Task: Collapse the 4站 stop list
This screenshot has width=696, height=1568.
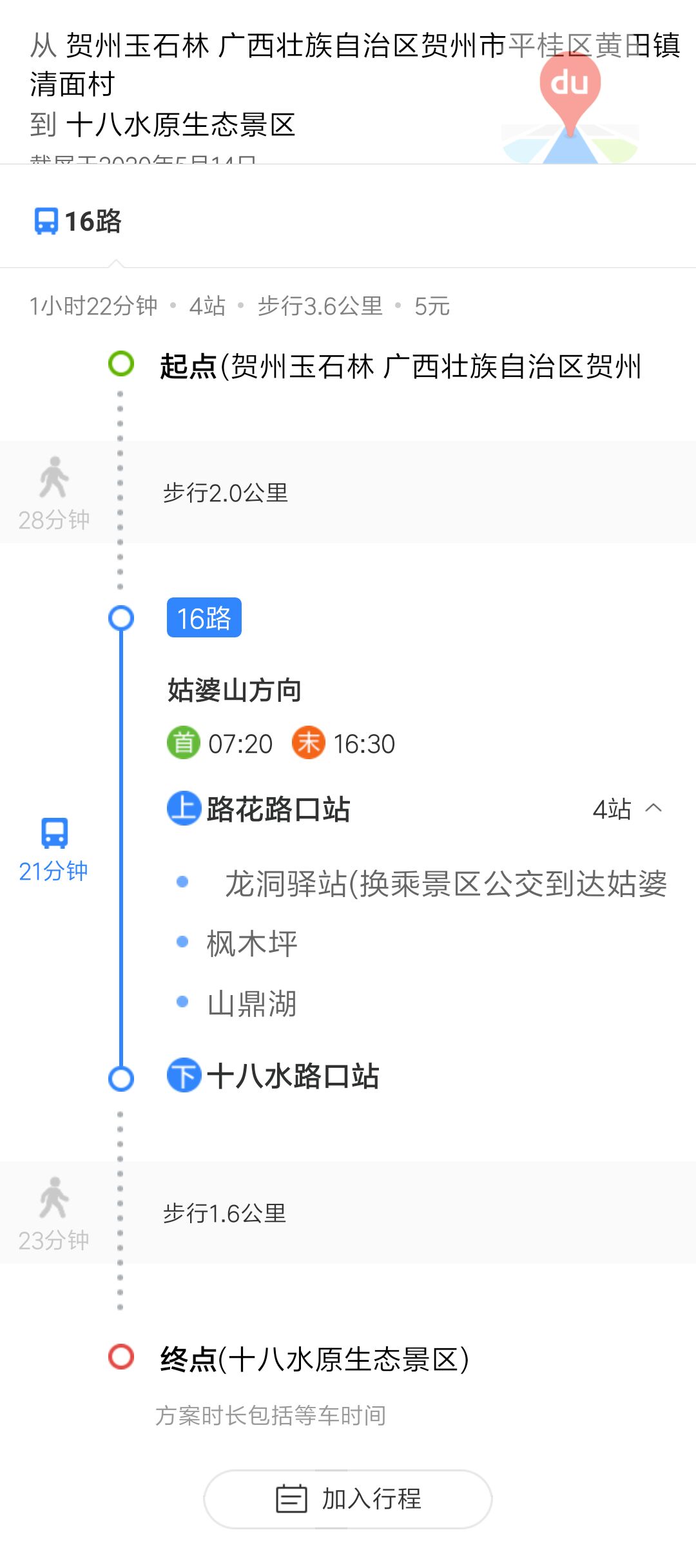Action: pos(627,809)
